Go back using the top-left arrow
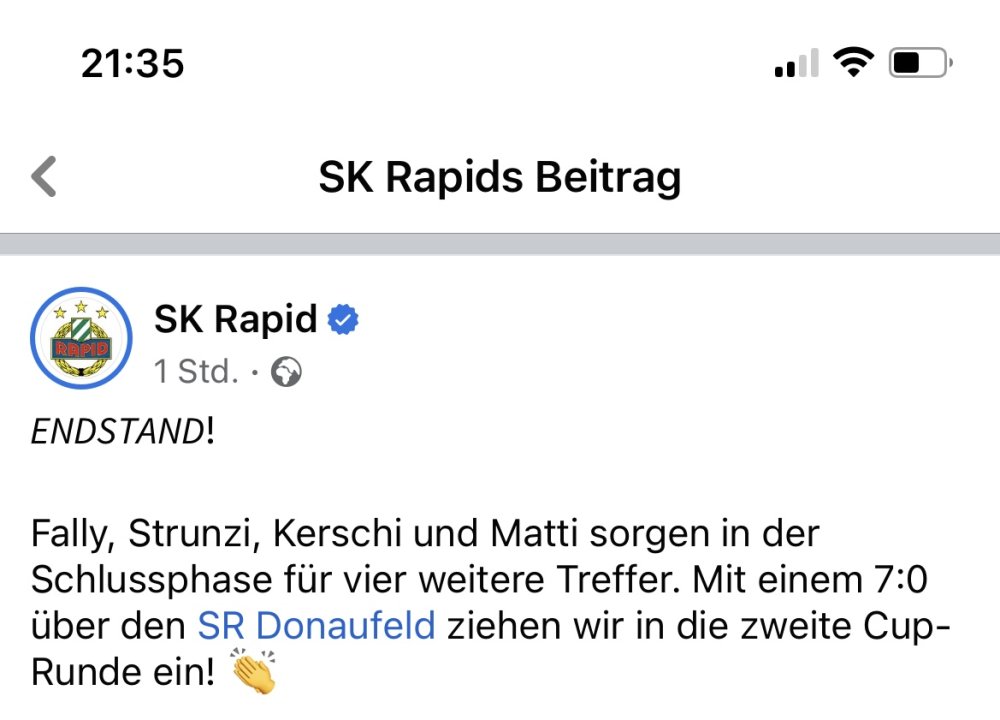Viewport: 1000px width, 720px height. pos(44,177)
